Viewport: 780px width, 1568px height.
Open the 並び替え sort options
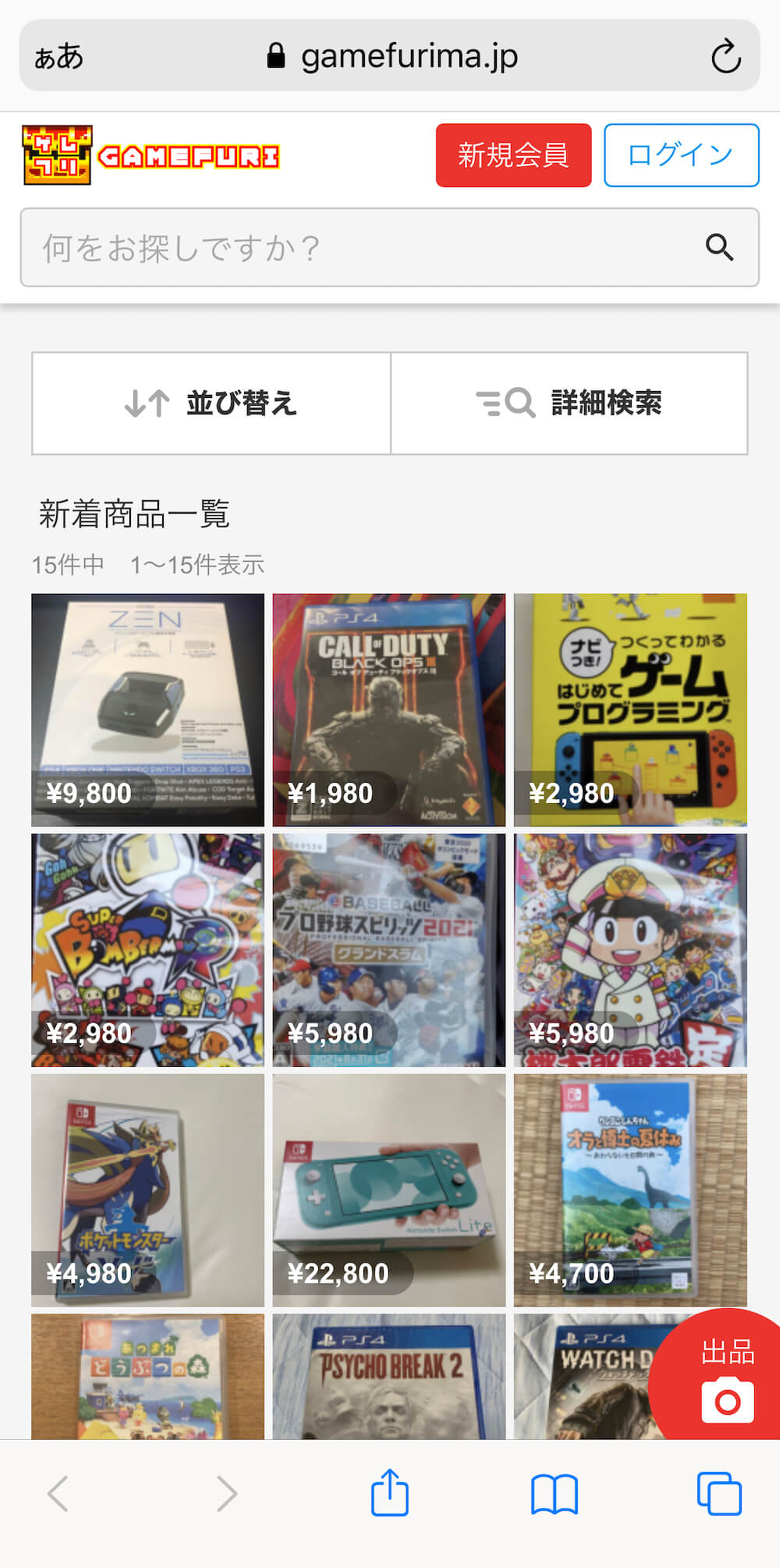[x=211, y=403]
